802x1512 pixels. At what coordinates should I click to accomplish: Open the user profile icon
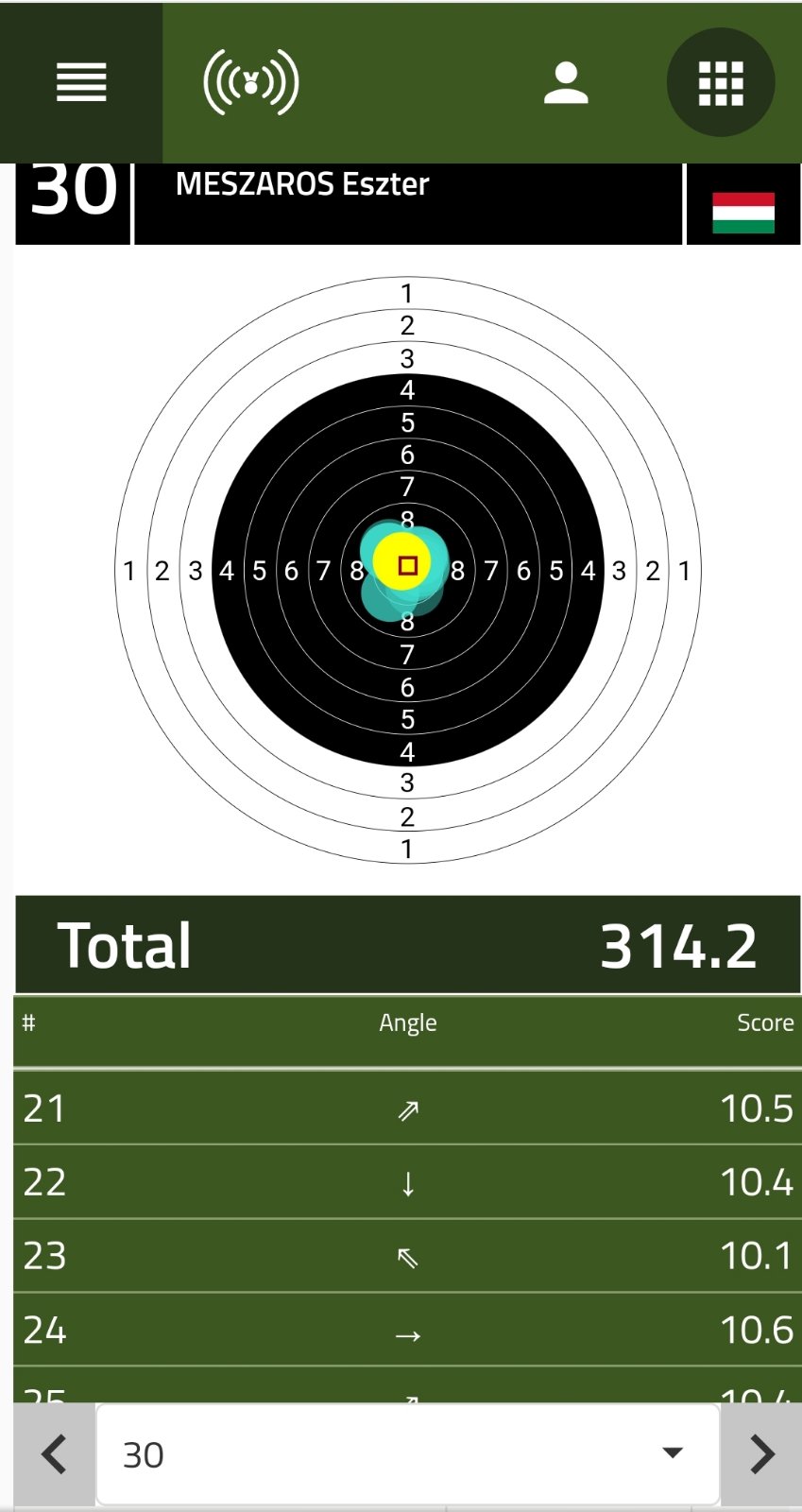(566, 83)
